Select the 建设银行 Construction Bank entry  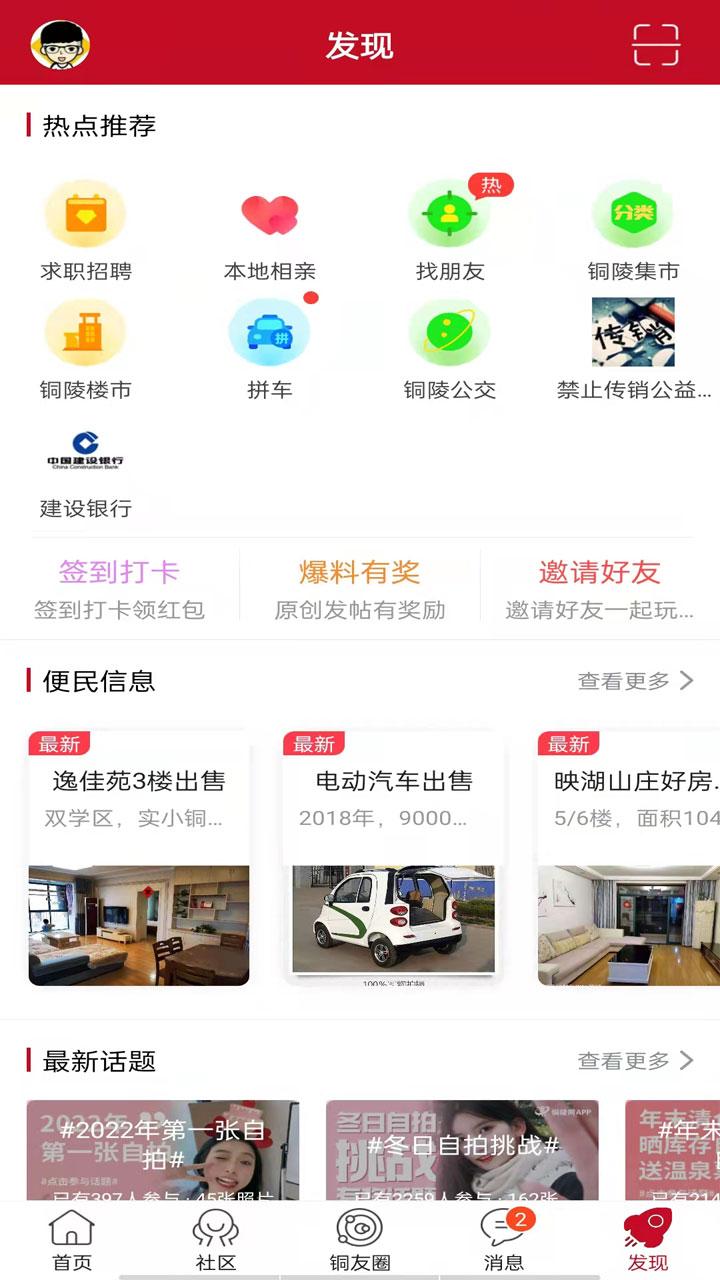tap(85, 470)
